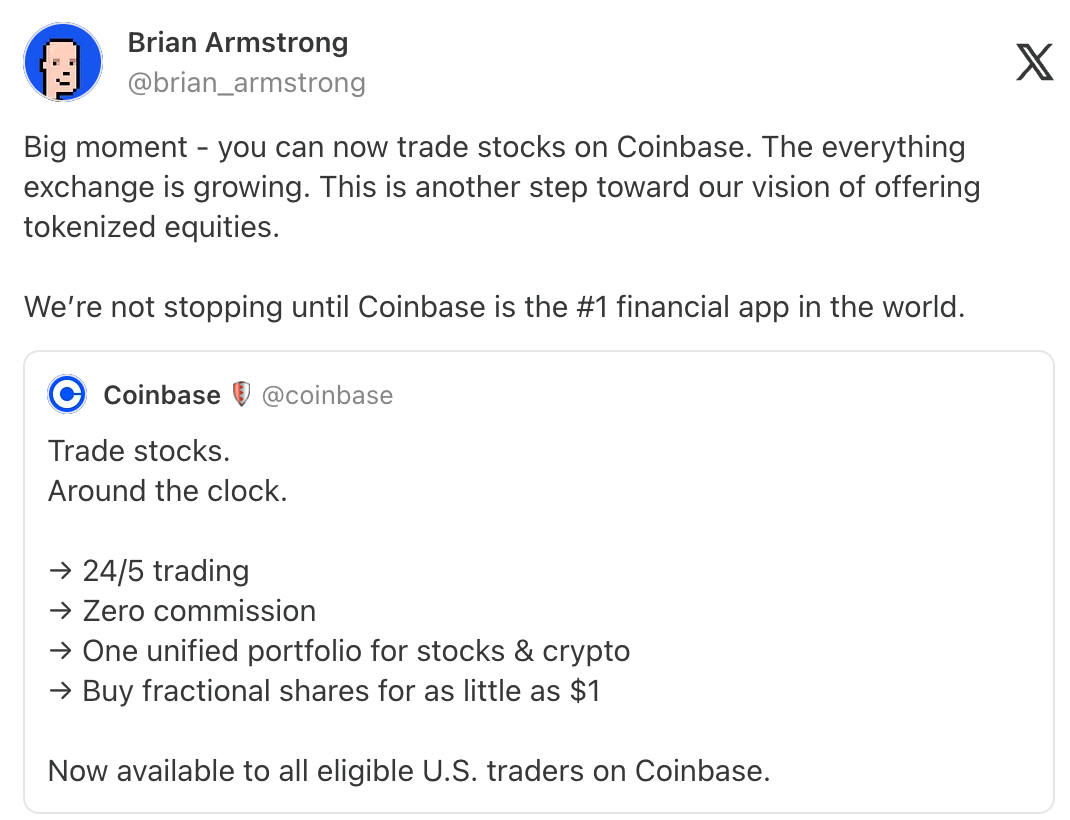
Task: Open Brian Armstrong's profile picture
Action: (63, 62)
